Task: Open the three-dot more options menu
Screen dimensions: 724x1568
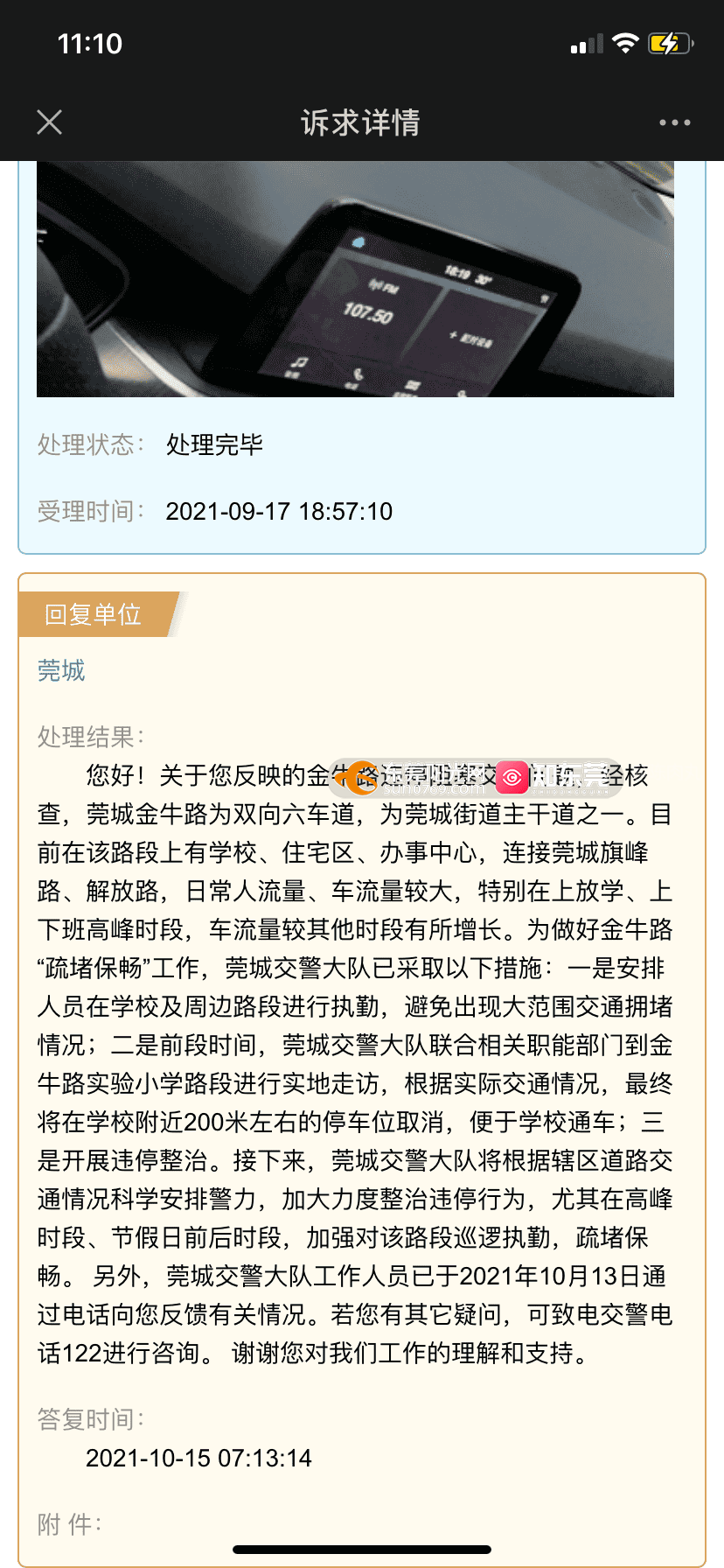Action: coord(674,122)
